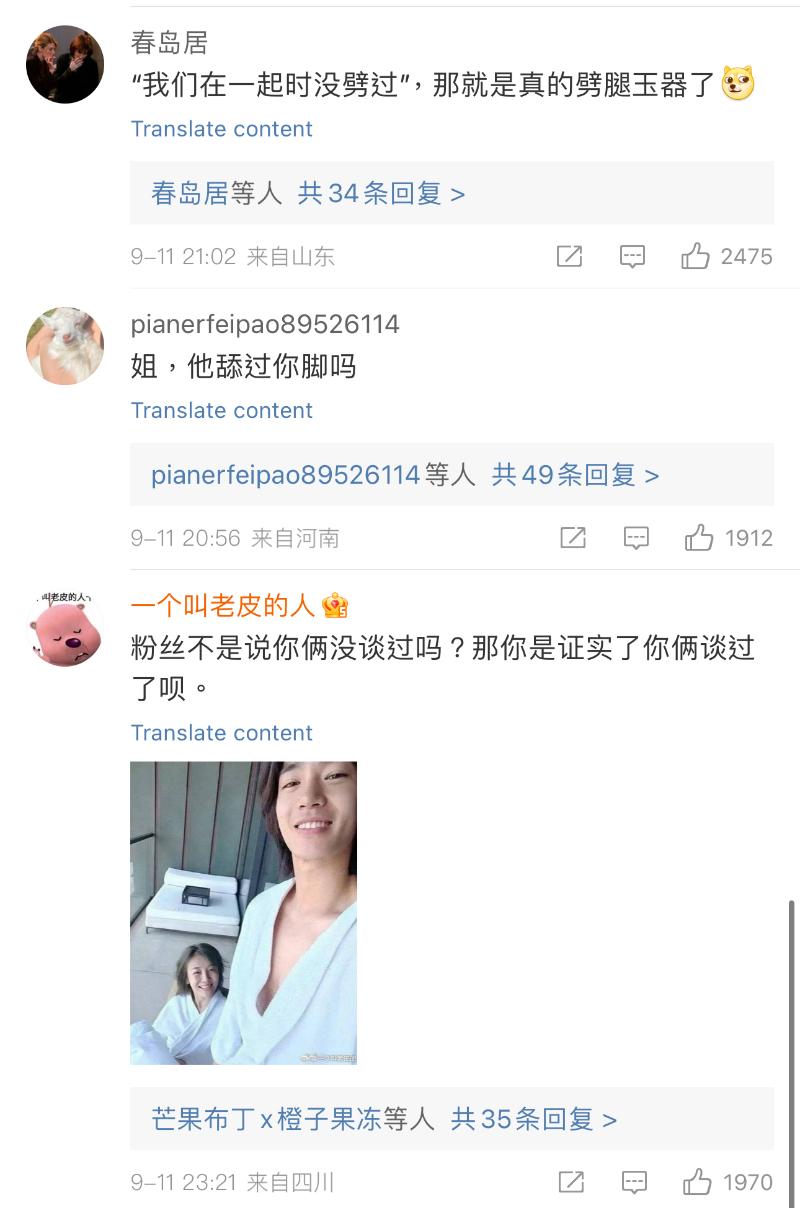
Task: Repost 春岛居's comment
Action: [569, 257]
